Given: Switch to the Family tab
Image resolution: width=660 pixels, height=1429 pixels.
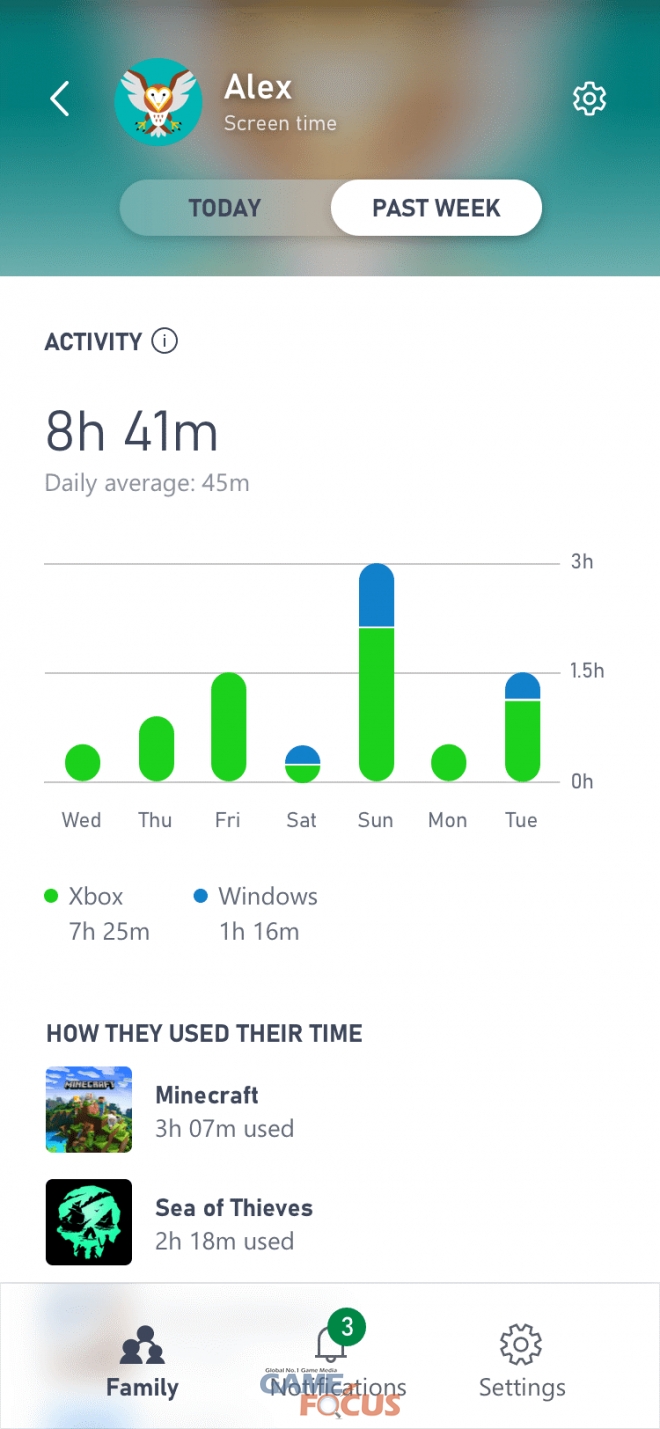Looking at the screenshot, I should pyautogui.click(x=142, y=1361).
